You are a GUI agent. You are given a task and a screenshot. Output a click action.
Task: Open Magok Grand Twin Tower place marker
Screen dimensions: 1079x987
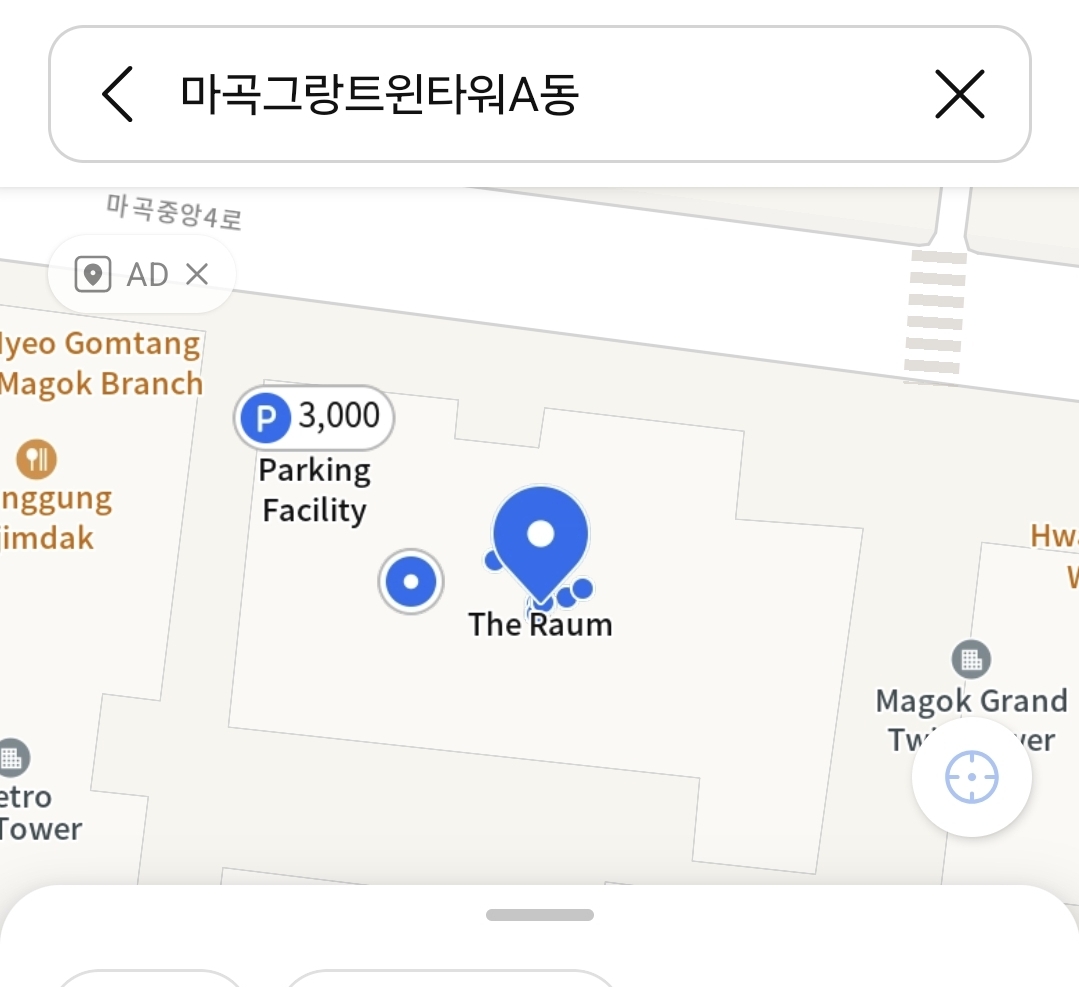[969, 659]
